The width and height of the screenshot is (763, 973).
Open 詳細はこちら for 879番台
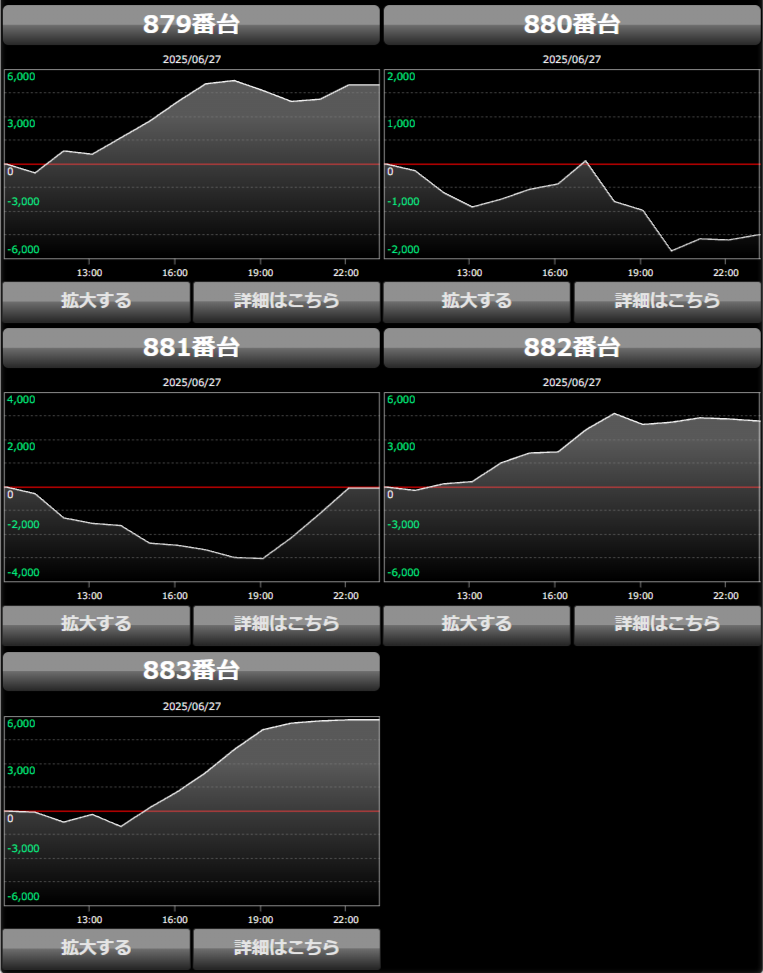(286, 301)
